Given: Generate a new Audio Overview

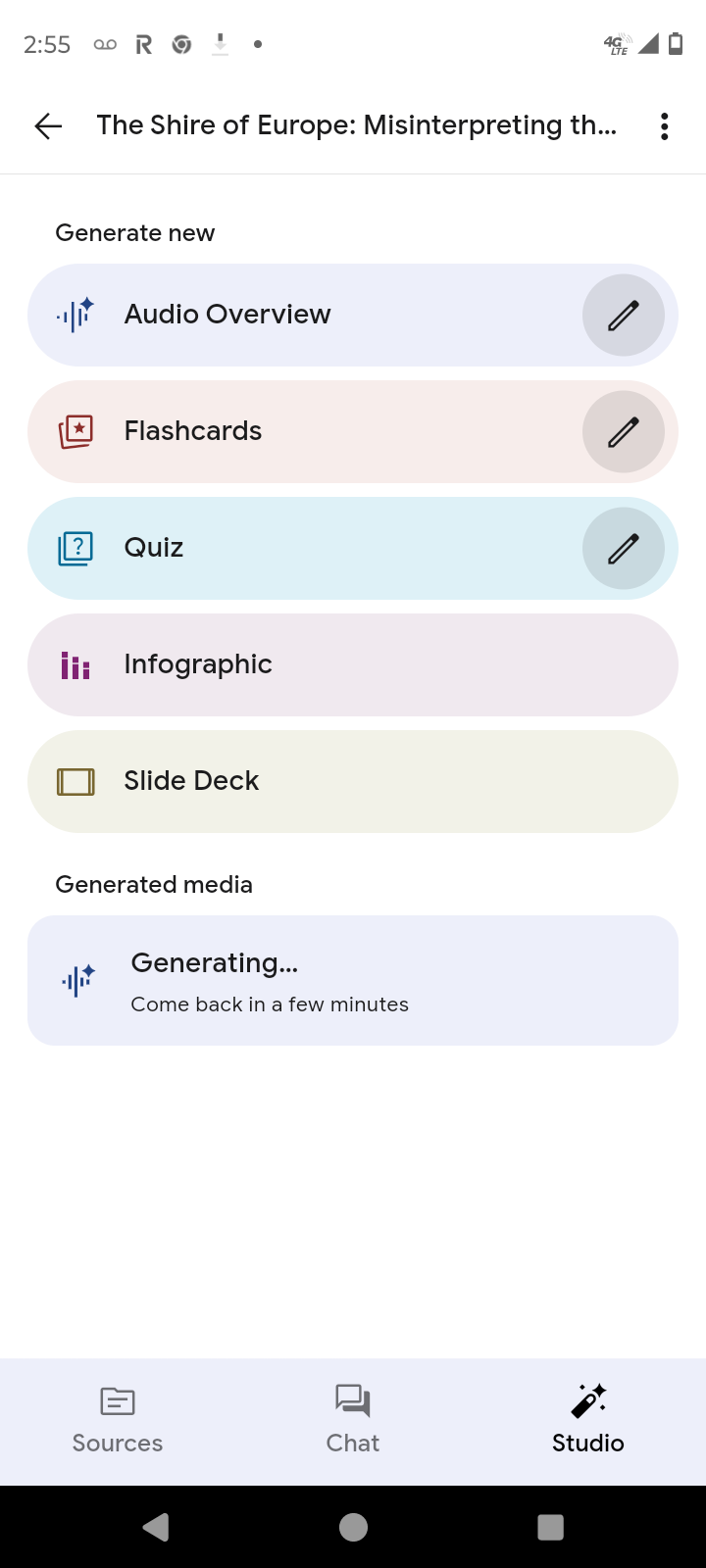Looking at the screenshot, I should (304, 315).
